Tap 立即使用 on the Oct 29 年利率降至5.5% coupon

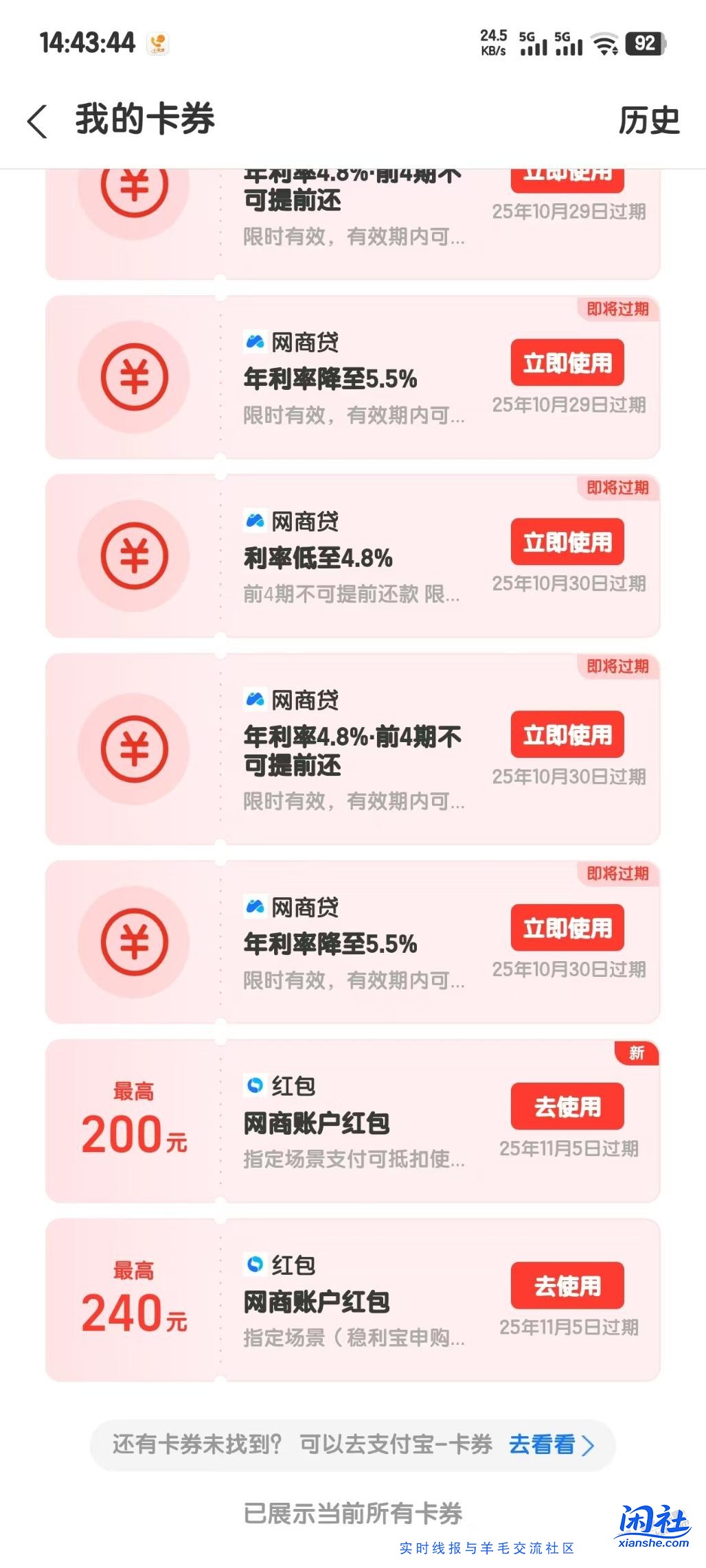click(x=567, y=364)
